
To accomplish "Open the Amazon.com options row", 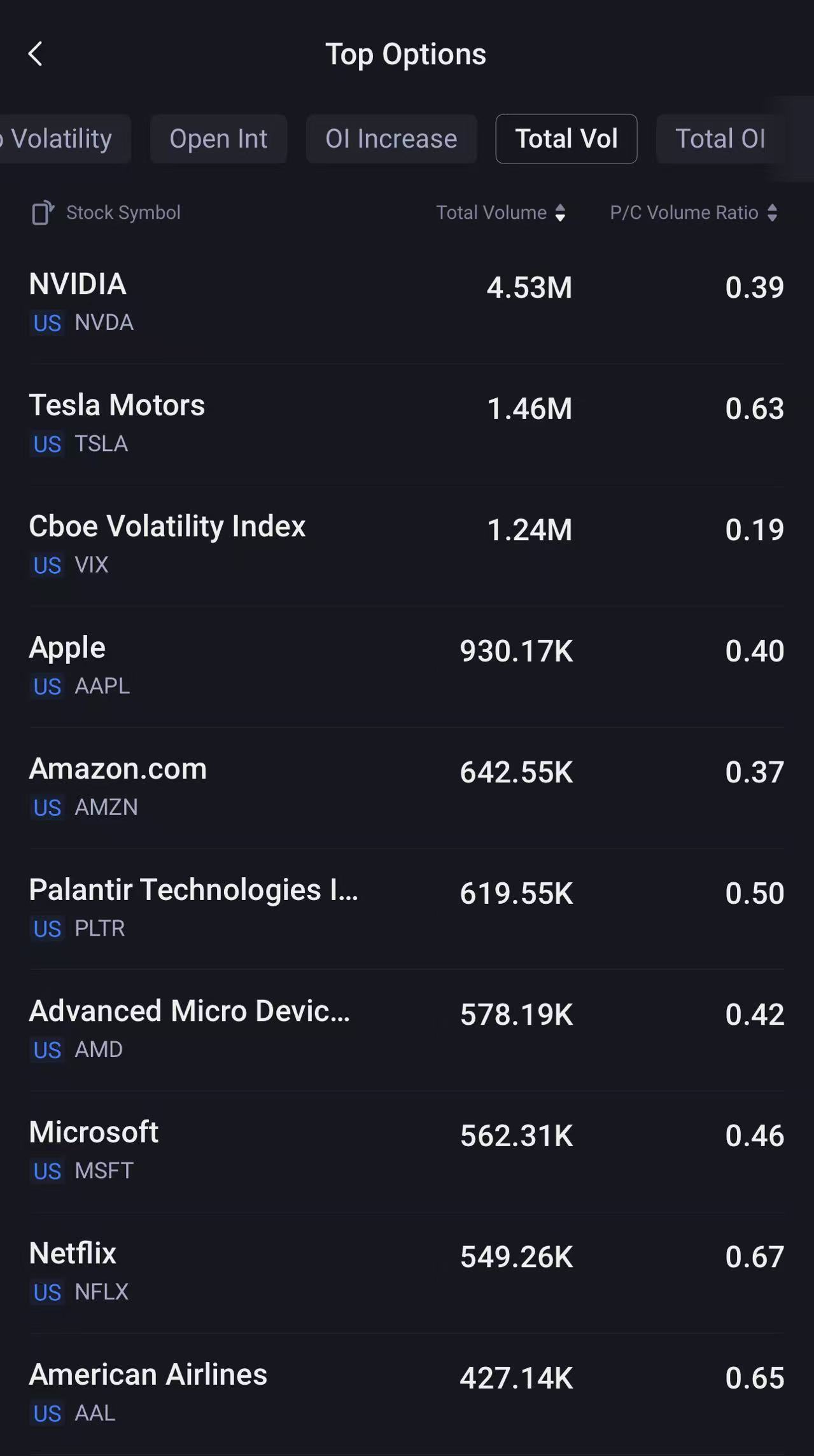I will [407, 784].
